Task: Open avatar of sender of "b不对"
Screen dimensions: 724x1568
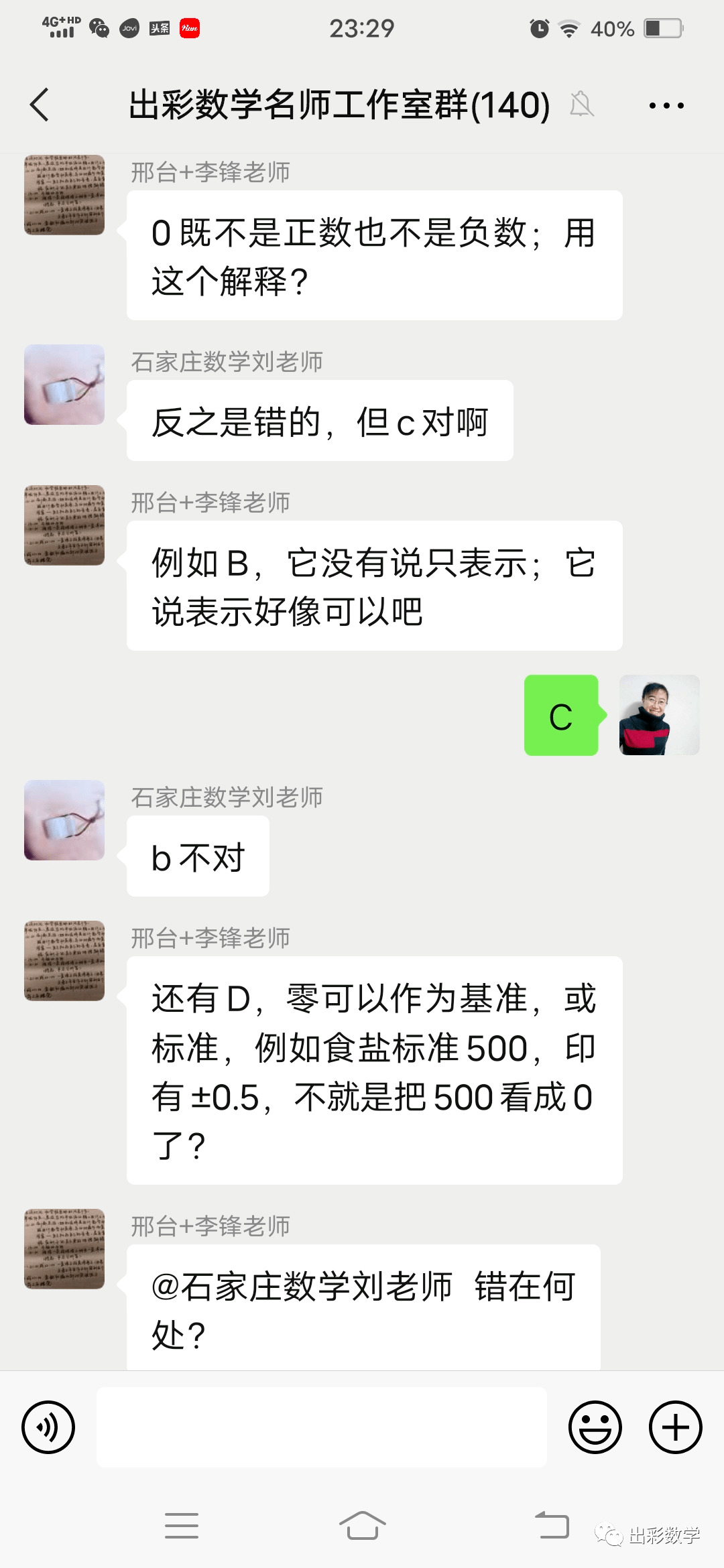Action: (64, 820)
